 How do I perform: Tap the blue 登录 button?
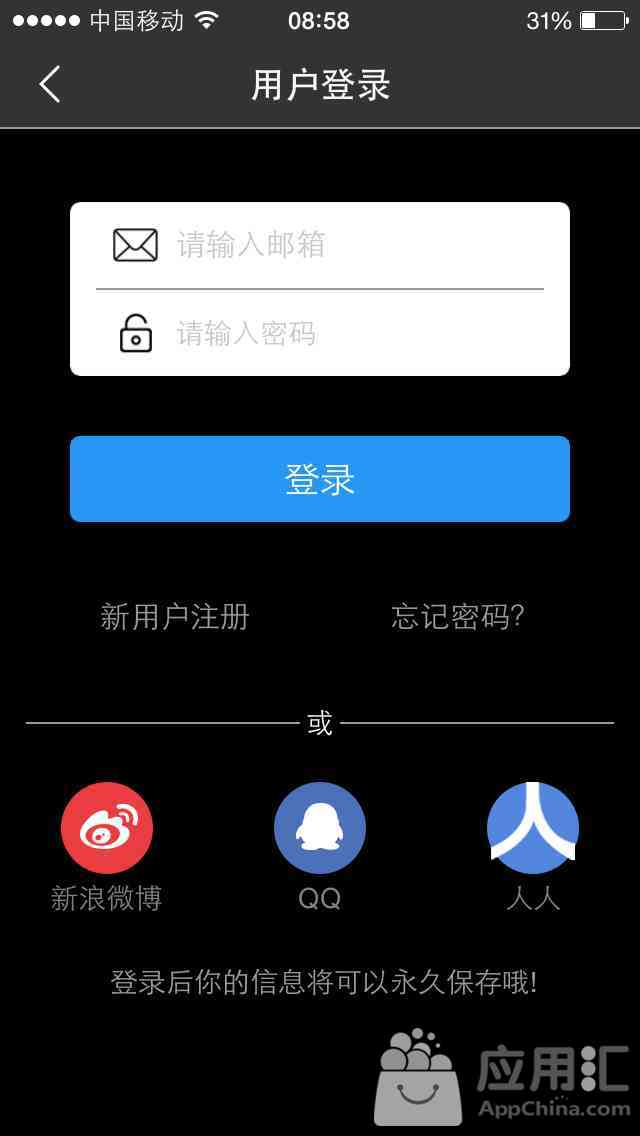click(x=320, y=479)
